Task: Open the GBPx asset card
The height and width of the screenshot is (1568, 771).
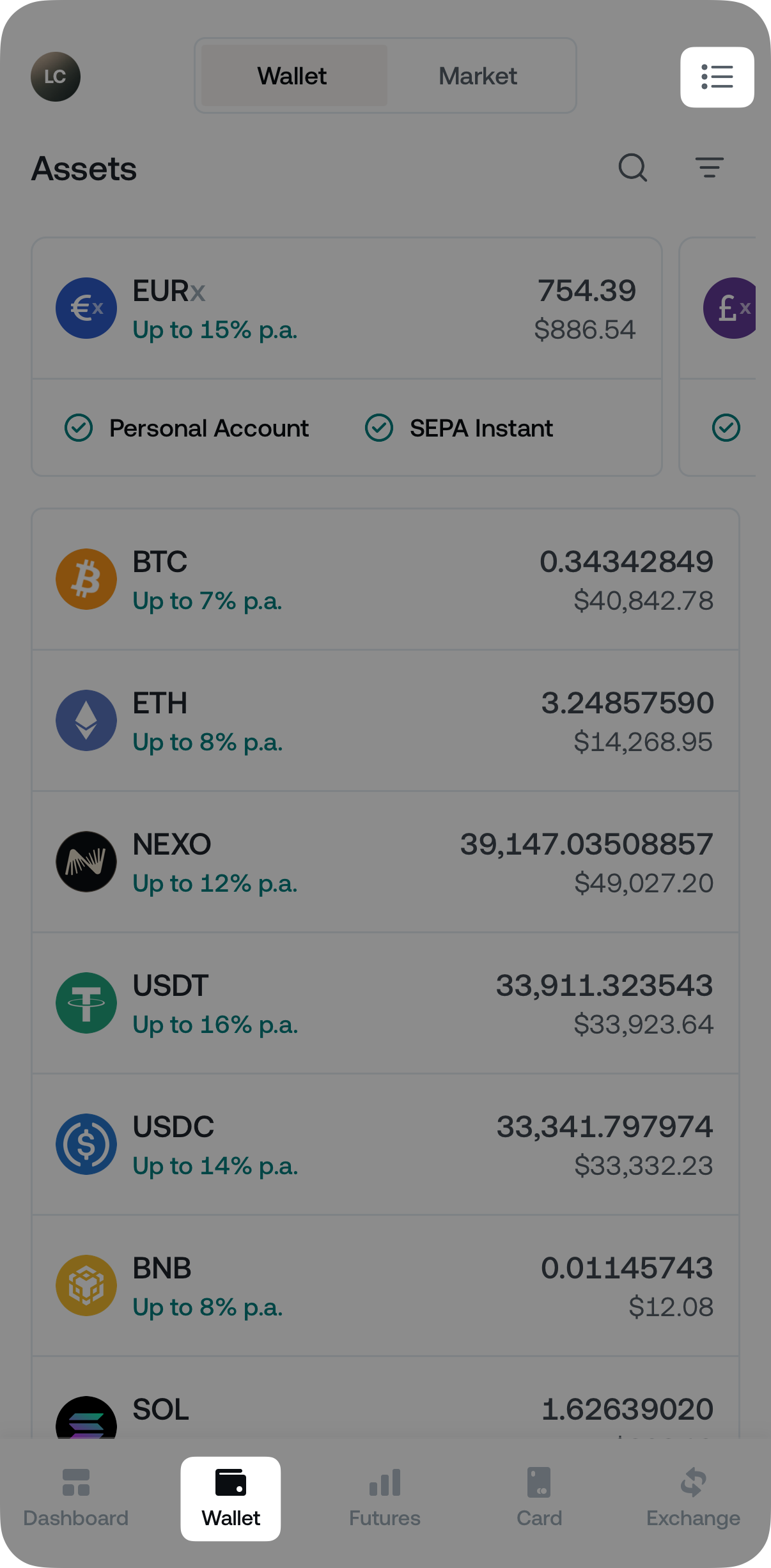Action: click(x=729, y=309)
